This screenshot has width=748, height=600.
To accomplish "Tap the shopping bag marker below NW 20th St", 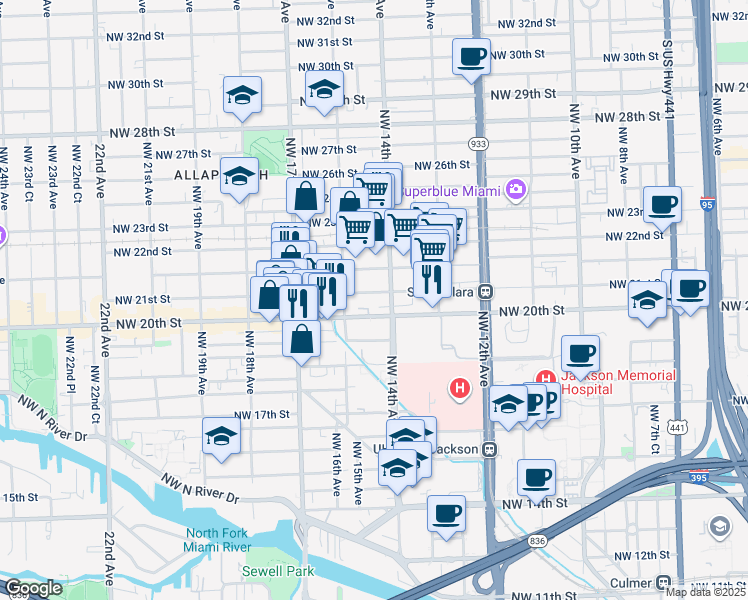I will point(301,341).
